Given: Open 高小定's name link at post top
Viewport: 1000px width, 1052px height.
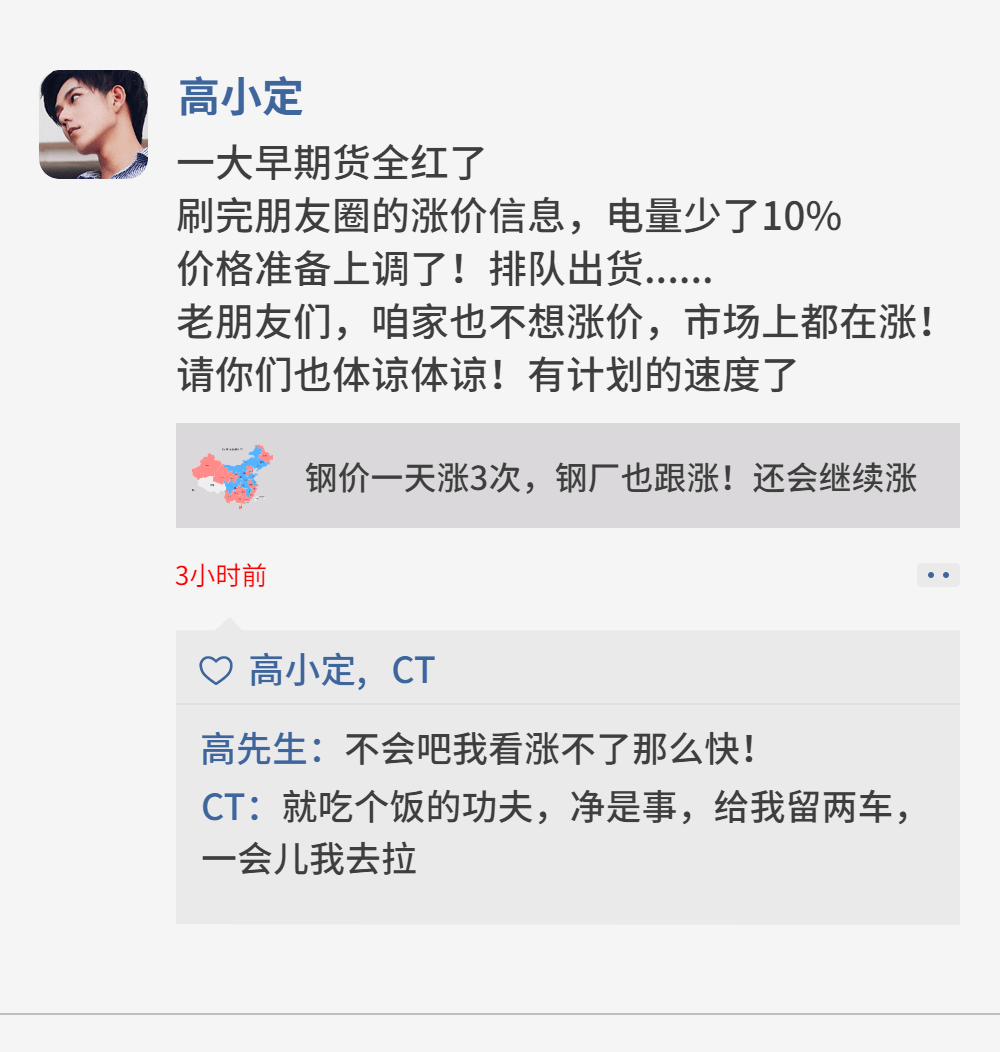Looking at the screenshot, I should (240, 98).
